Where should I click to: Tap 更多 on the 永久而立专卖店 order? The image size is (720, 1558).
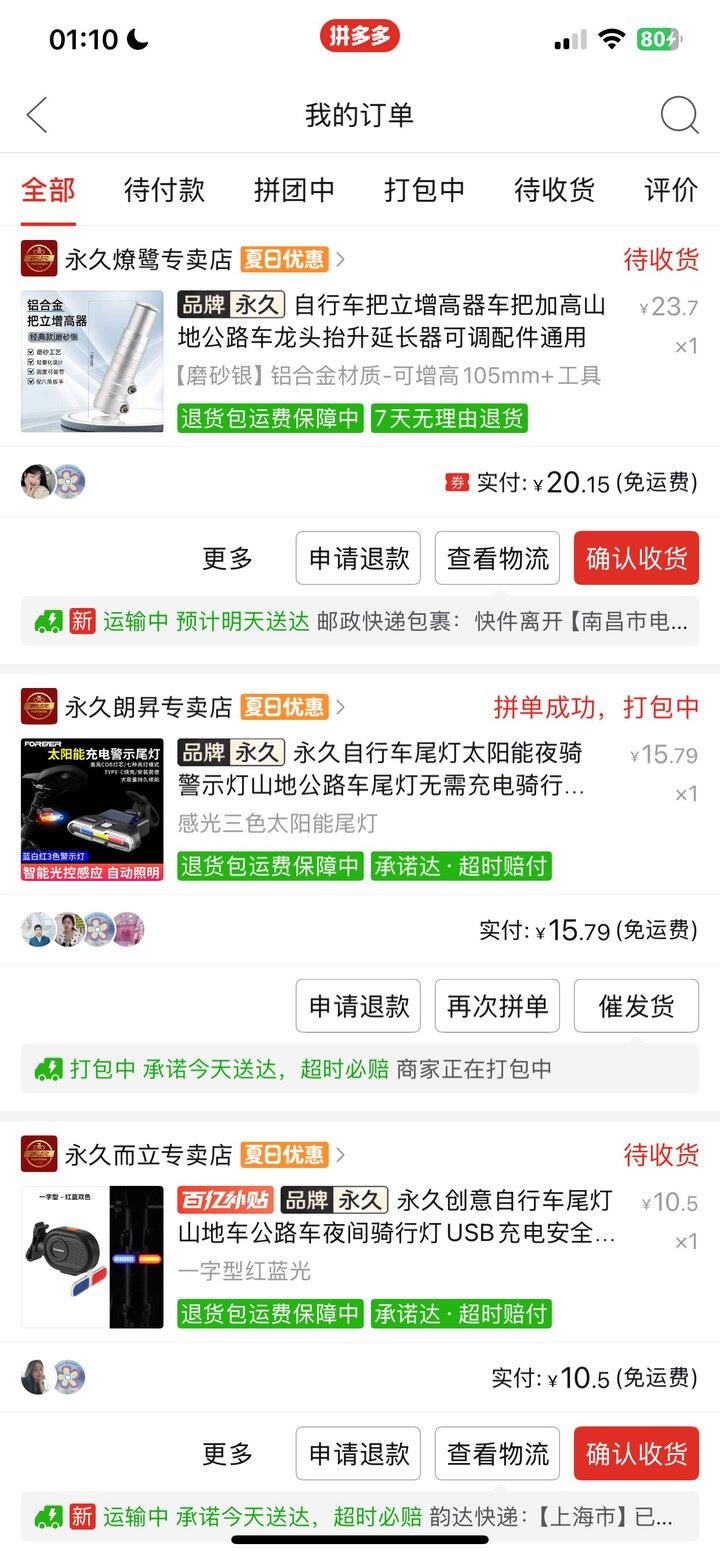[227, 1454]
